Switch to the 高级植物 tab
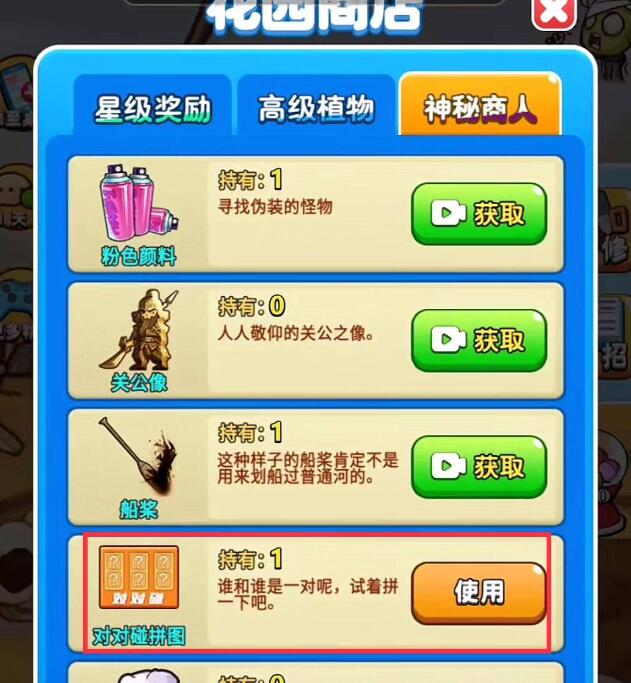The width and height of the screenshot is (631, 683). coord(316,108)
